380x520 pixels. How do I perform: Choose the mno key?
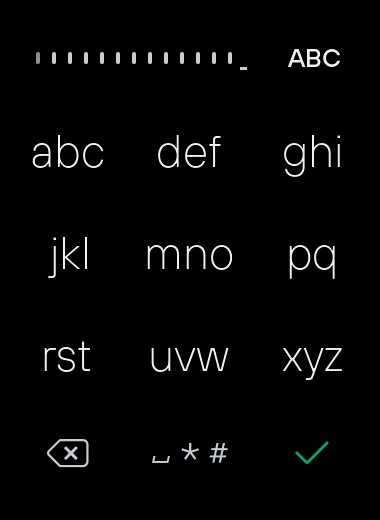(x=189, y=256)
